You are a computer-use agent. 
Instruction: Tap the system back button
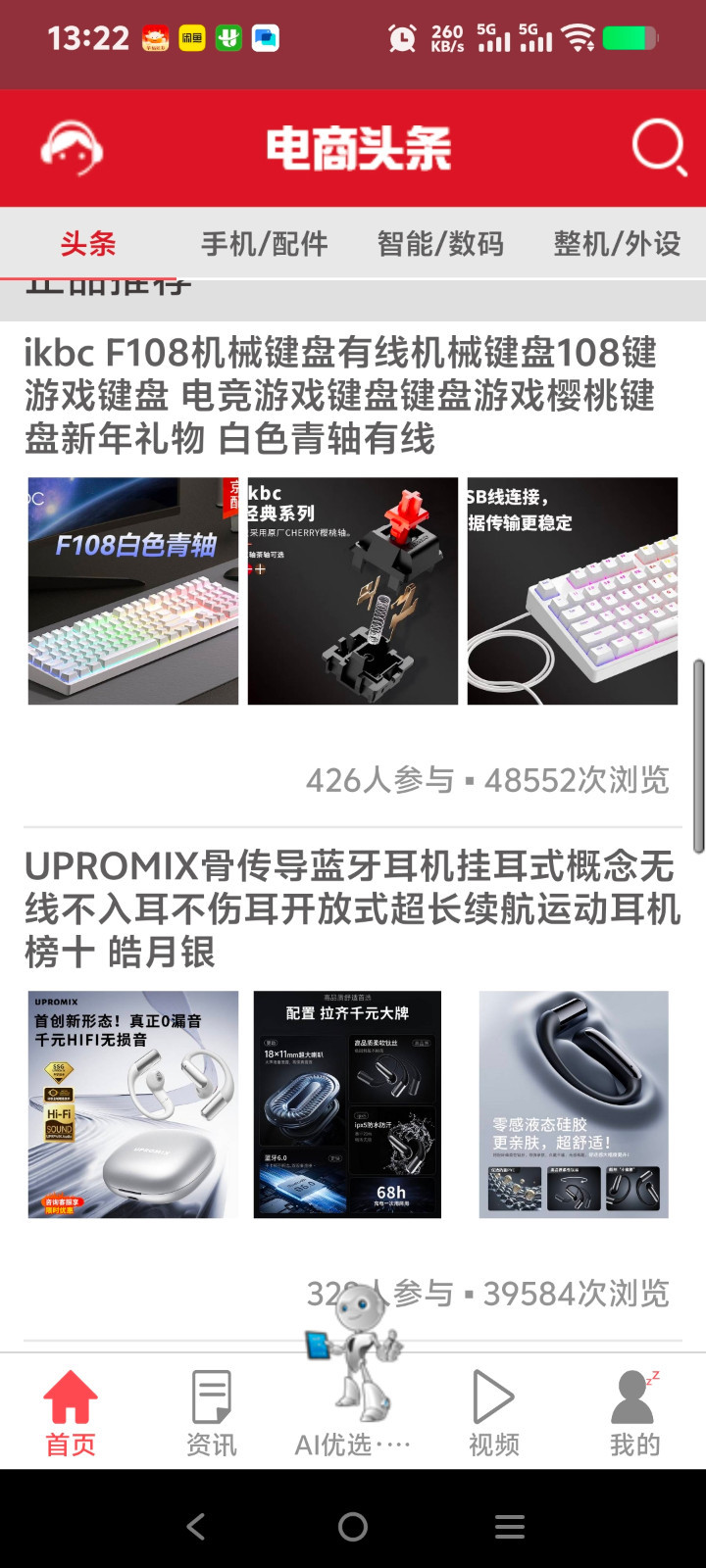tap(196, 1526)
